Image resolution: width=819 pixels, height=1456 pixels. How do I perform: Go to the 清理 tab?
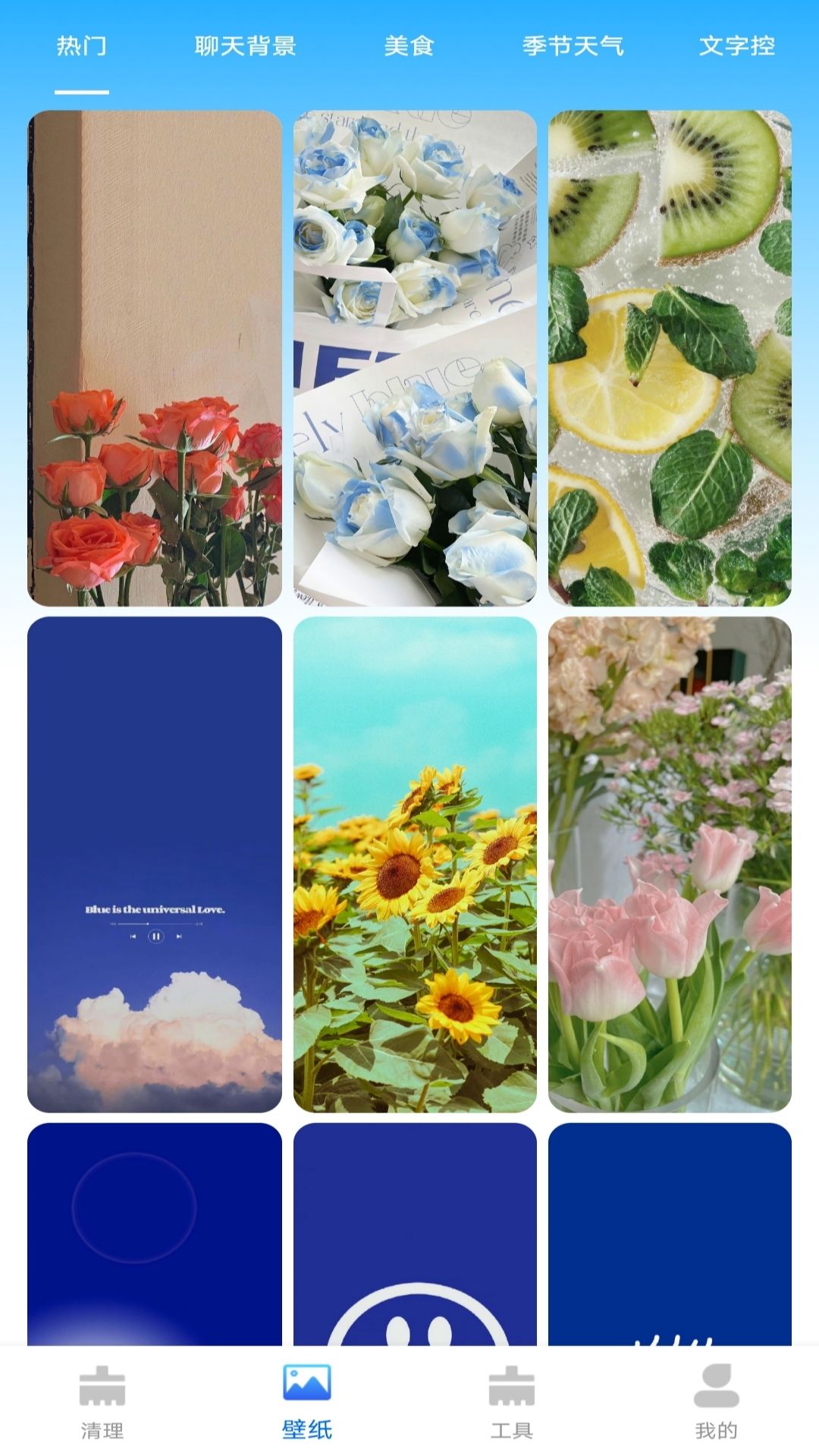tap(102, 1402)
